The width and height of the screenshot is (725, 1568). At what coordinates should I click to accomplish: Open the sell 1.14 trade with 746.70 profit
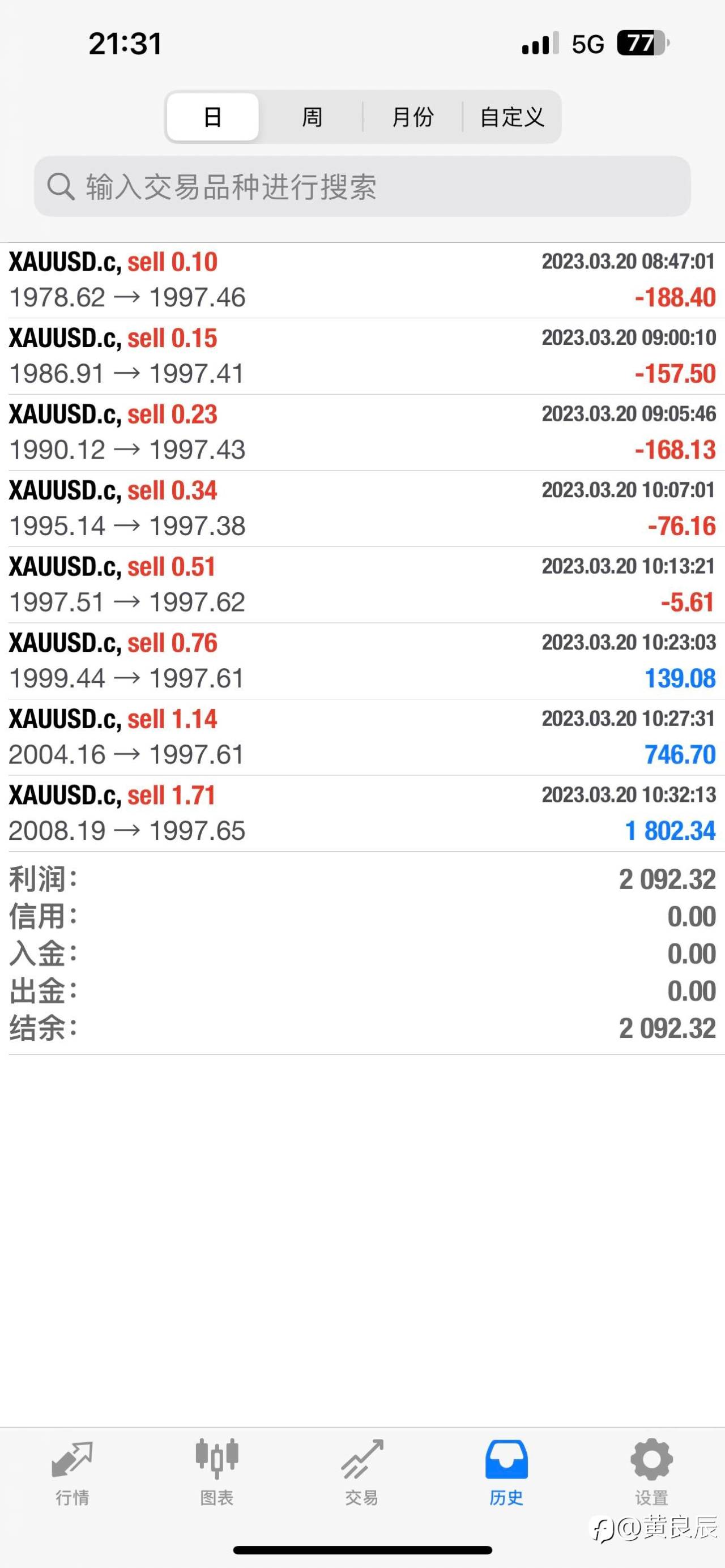(362, 737)
